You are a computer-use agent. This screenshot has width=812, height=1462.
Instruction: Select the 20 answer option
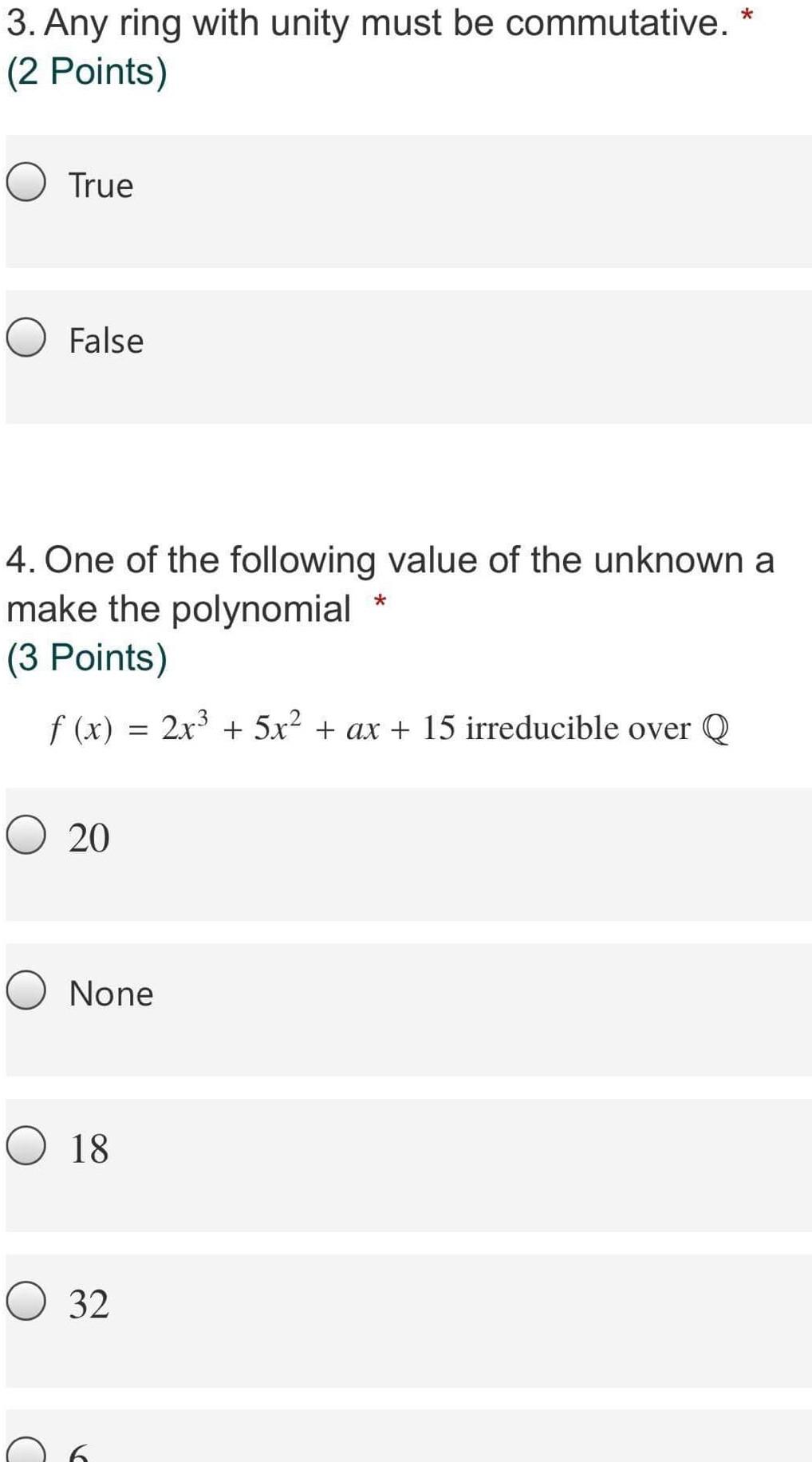[26, 836]
